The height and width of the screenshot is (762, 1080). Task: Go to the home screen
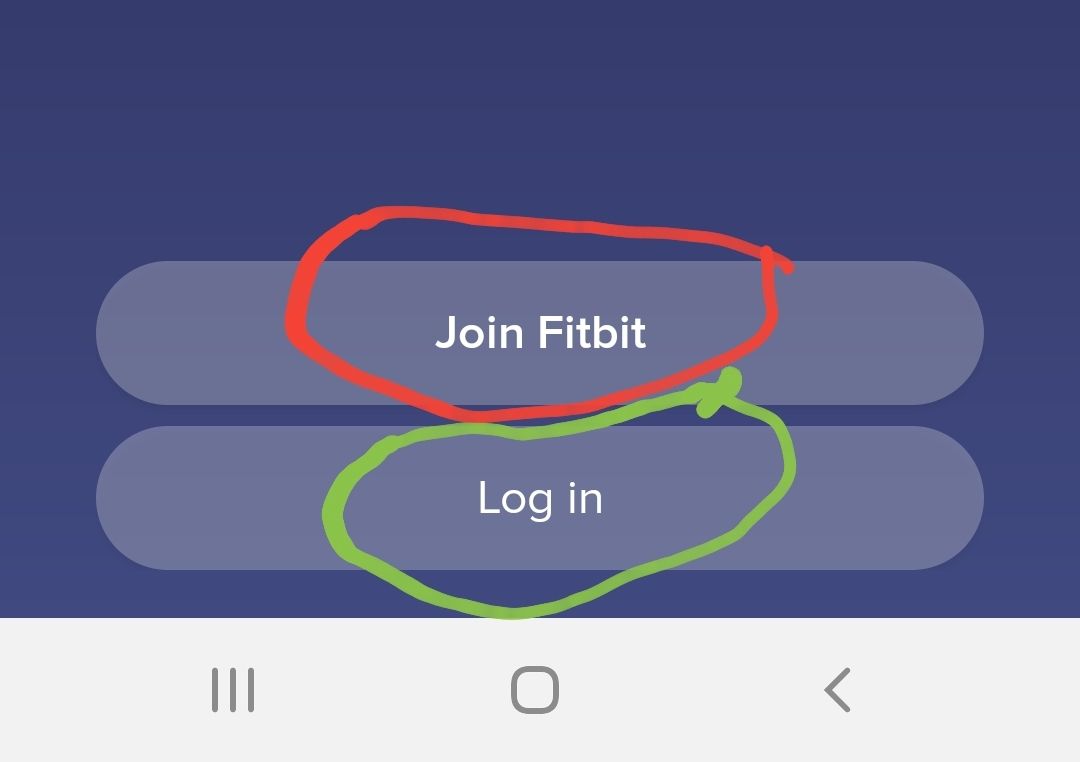coord(535,690)
